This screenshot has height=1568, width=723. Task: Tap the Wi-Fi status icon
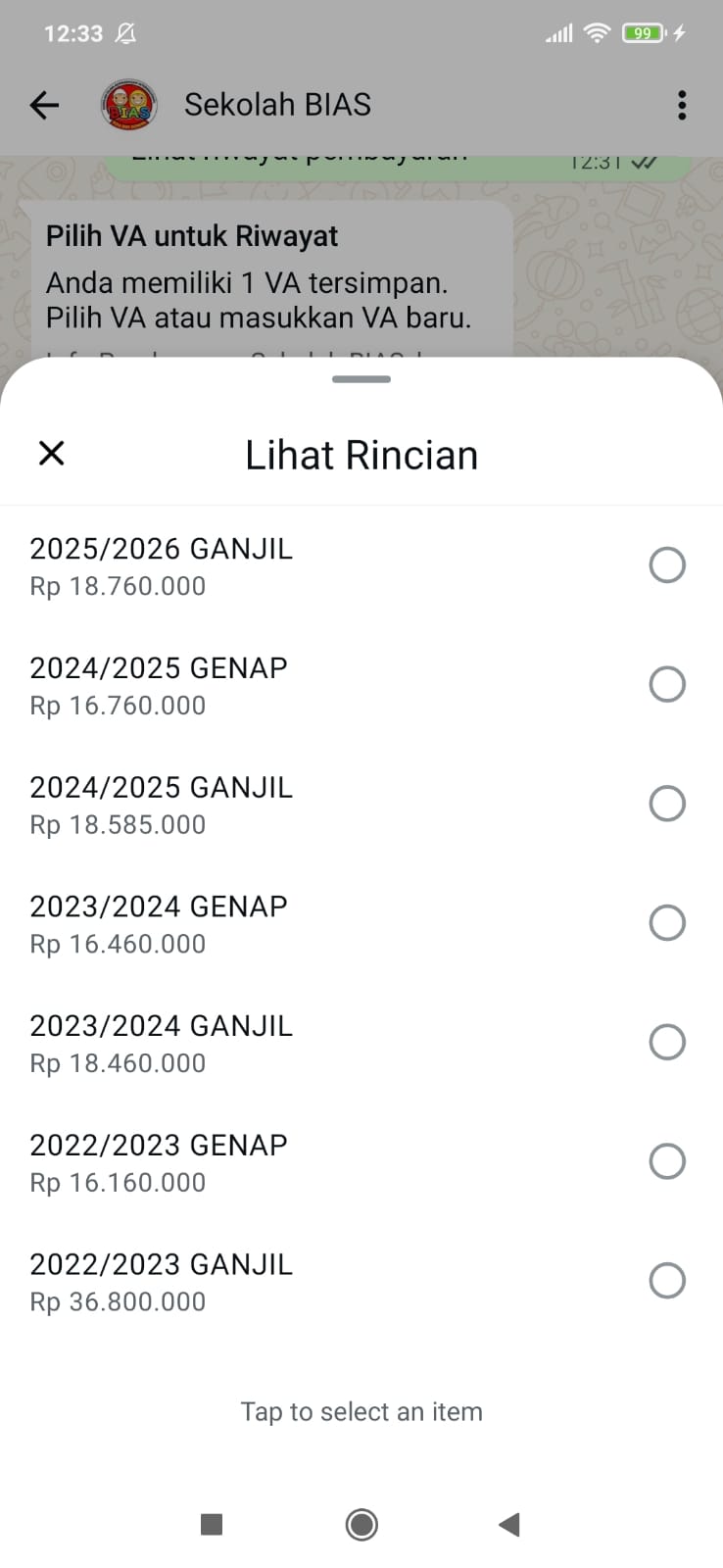[596, 32]
